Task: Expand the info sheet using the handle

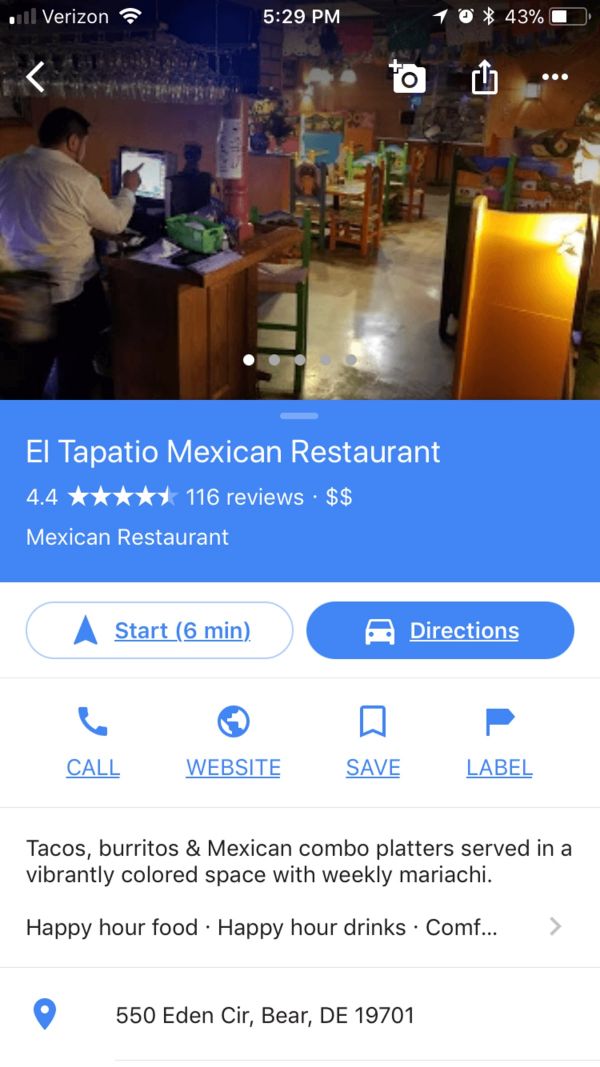Action: [x=299, y=415]
